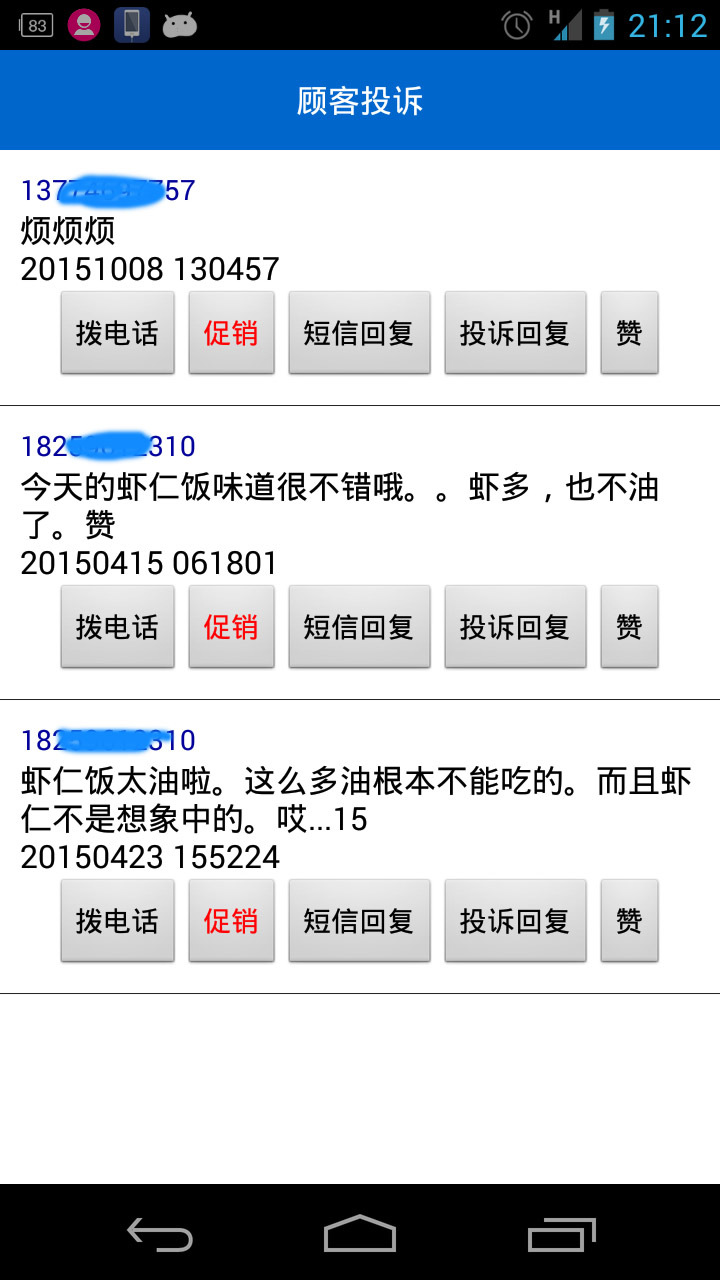Open 投诉回复 for the 烦烦烦 complaint
Image resolution: width=720 pixels, height=1280 pixels.
(x=515, y=333)
